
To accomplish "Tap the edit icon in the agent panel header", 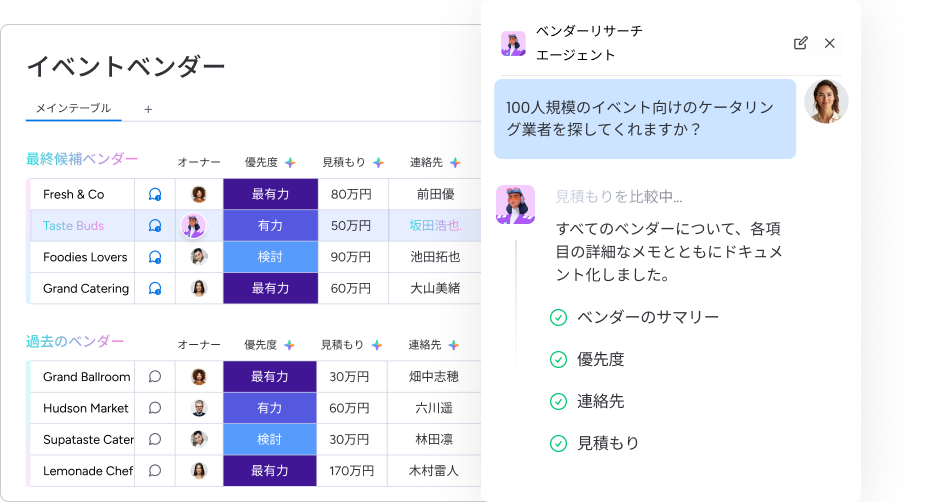I will coord(801,43).
